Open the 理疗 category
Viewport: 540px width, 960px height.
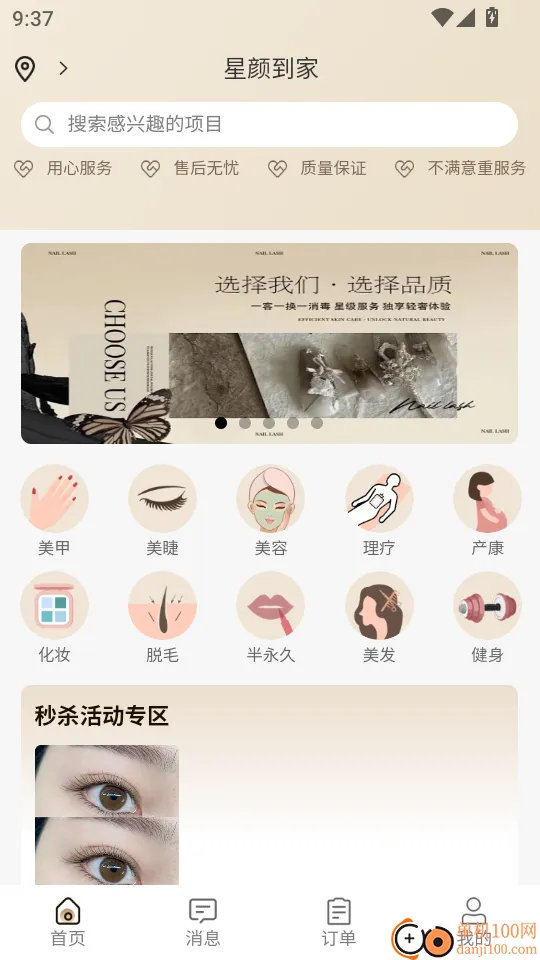pos(379,511)
